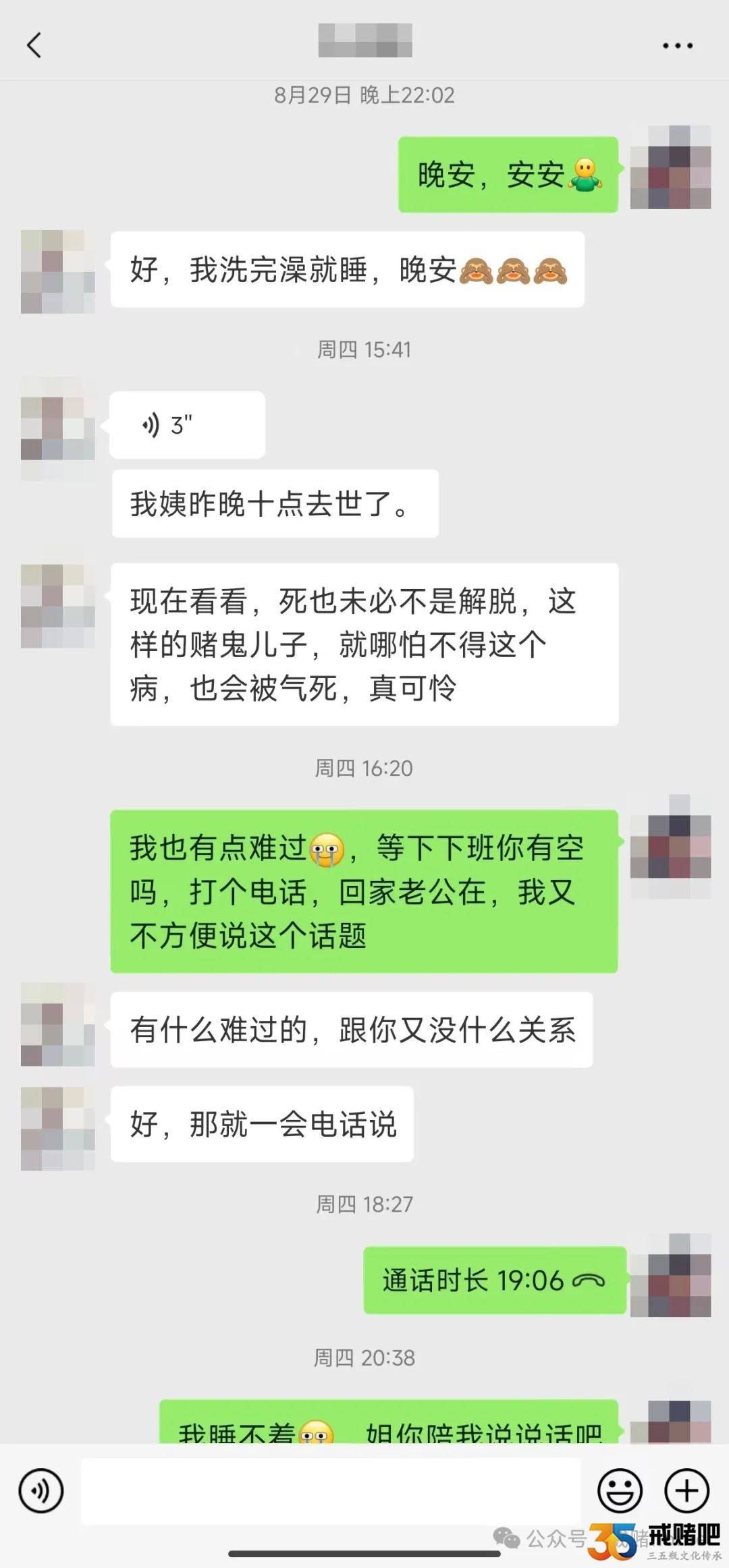
Task: Open the plus attachment menu
Action: click(x=686, y=1490)
